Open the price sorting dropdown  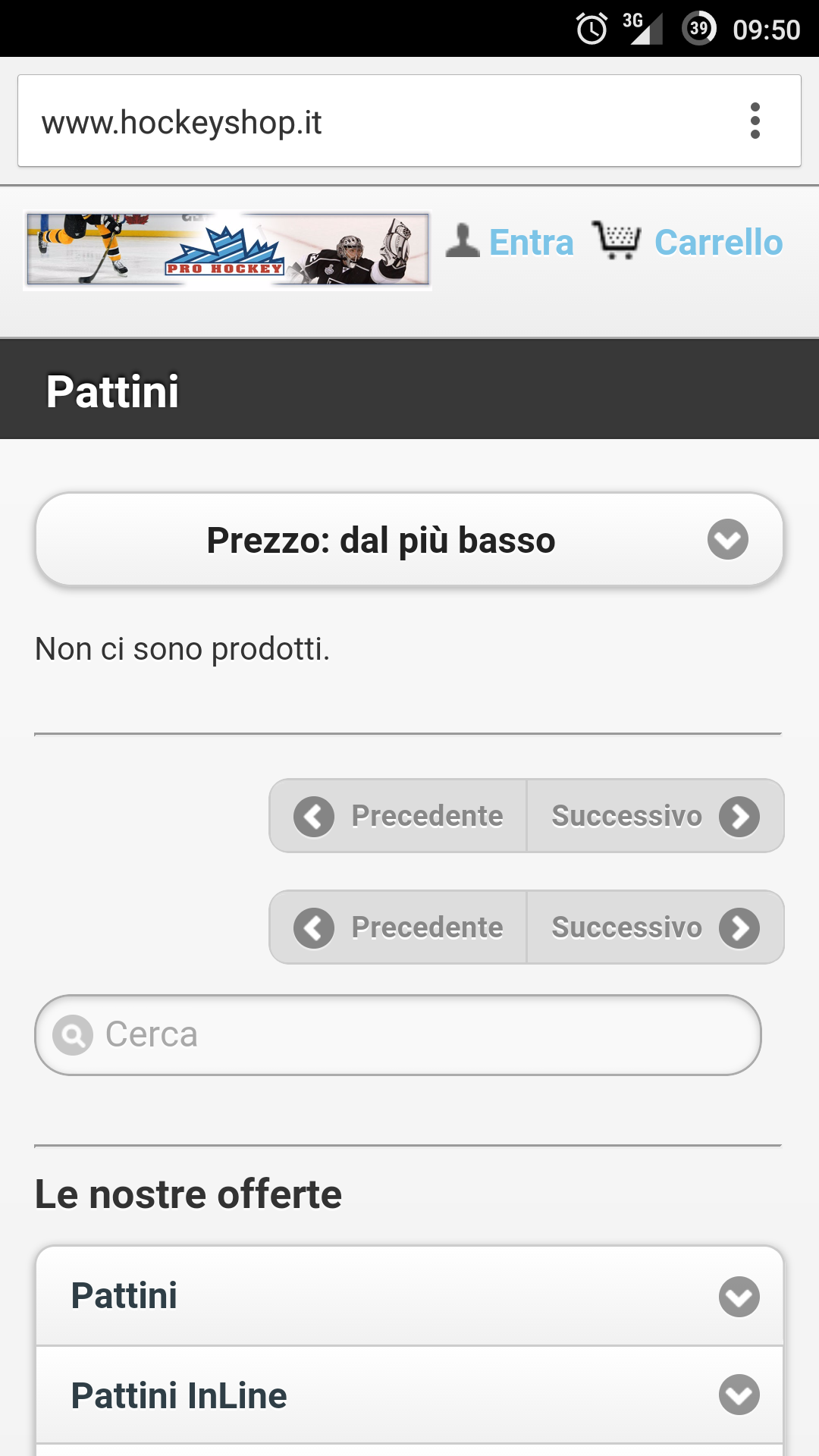(409, 540)
